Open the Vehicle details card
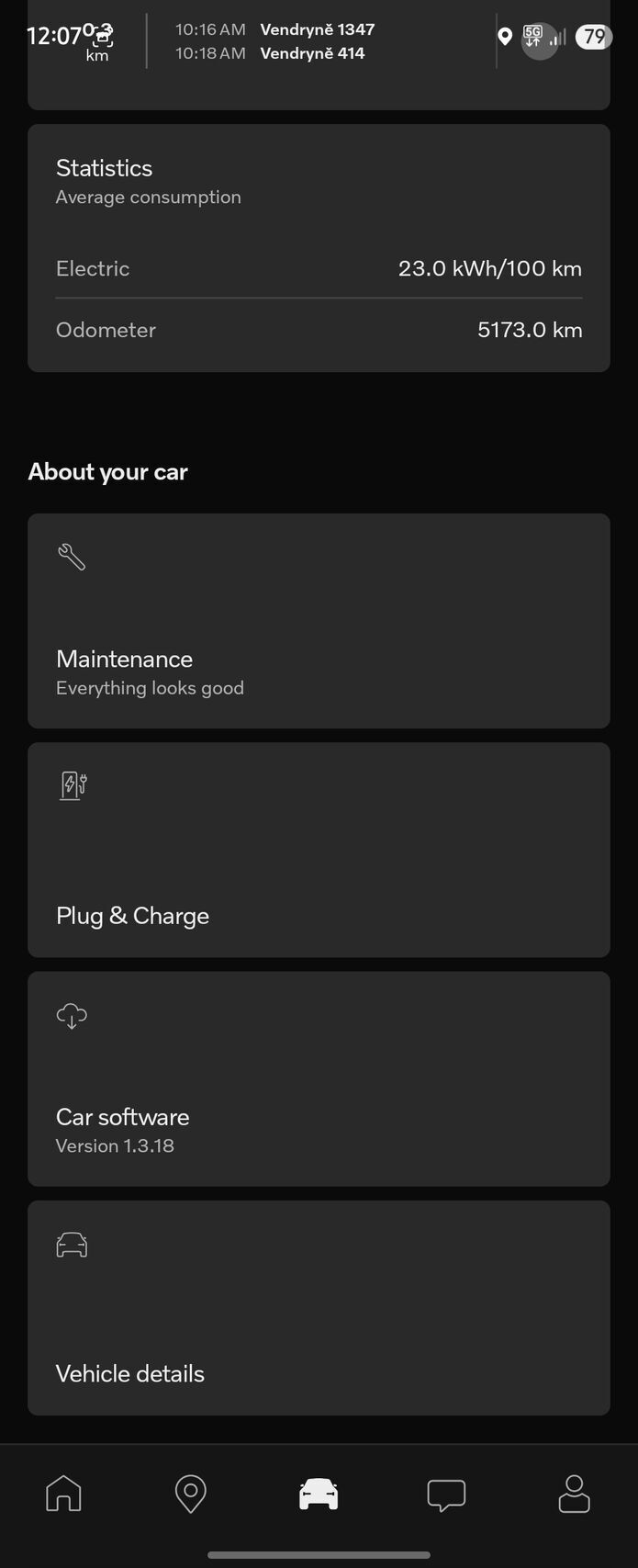The height and width of the screenshot is (1568, 638). pyautogui.click(x=319, y=1307)
